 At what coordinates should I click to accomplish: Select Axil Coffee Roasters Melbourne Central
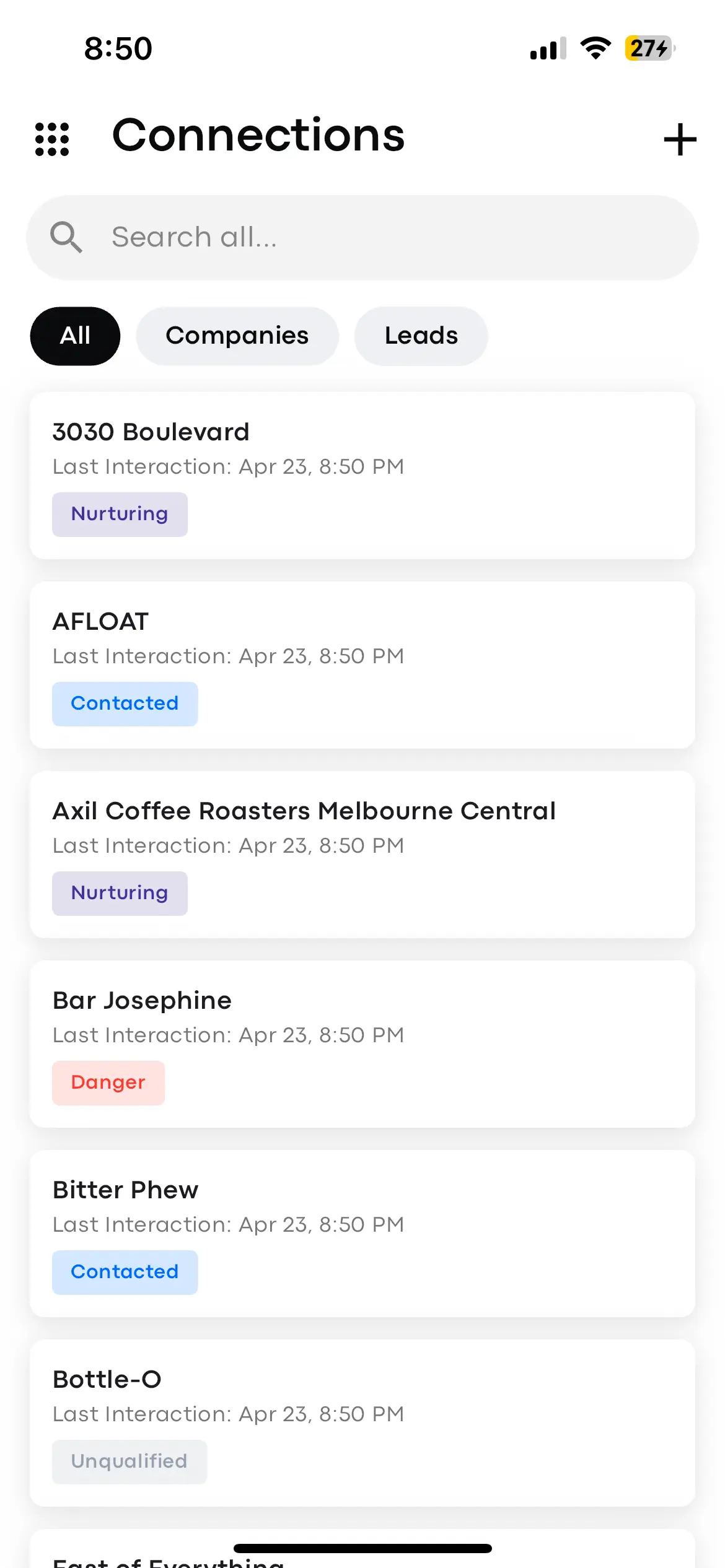pyautogui.click(x=362, y=855)
